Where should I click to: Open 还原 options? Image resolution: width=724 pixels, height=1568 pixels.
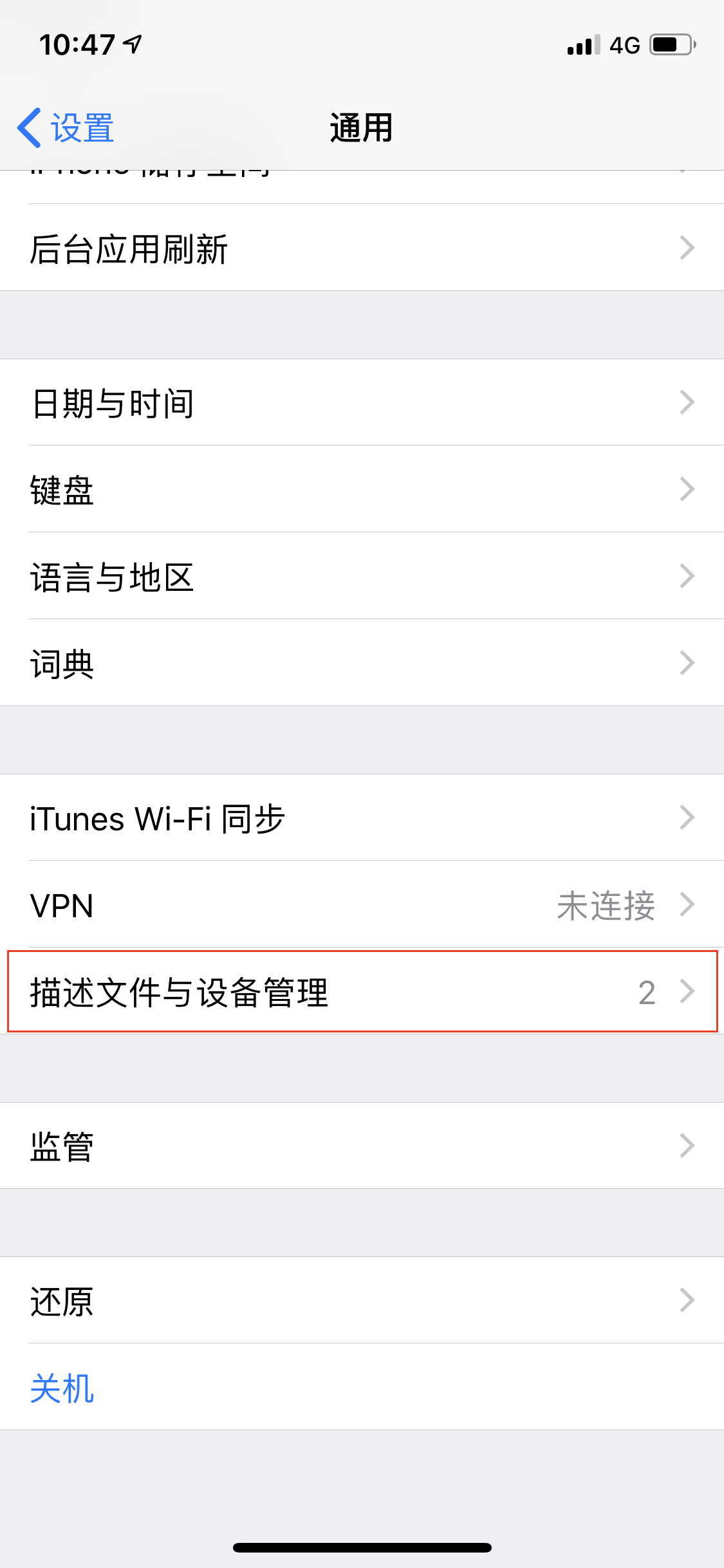point(362,1300)
